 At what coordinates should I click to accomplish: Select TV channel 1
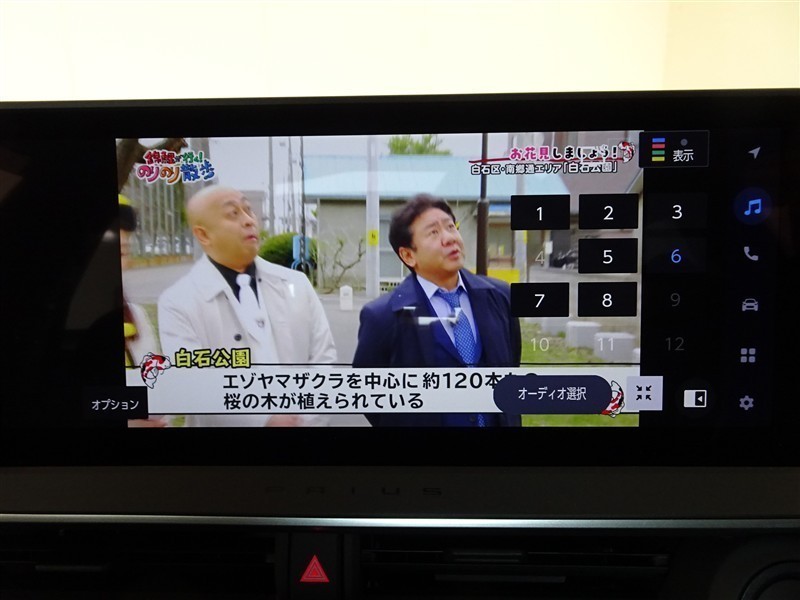(540, 212)
